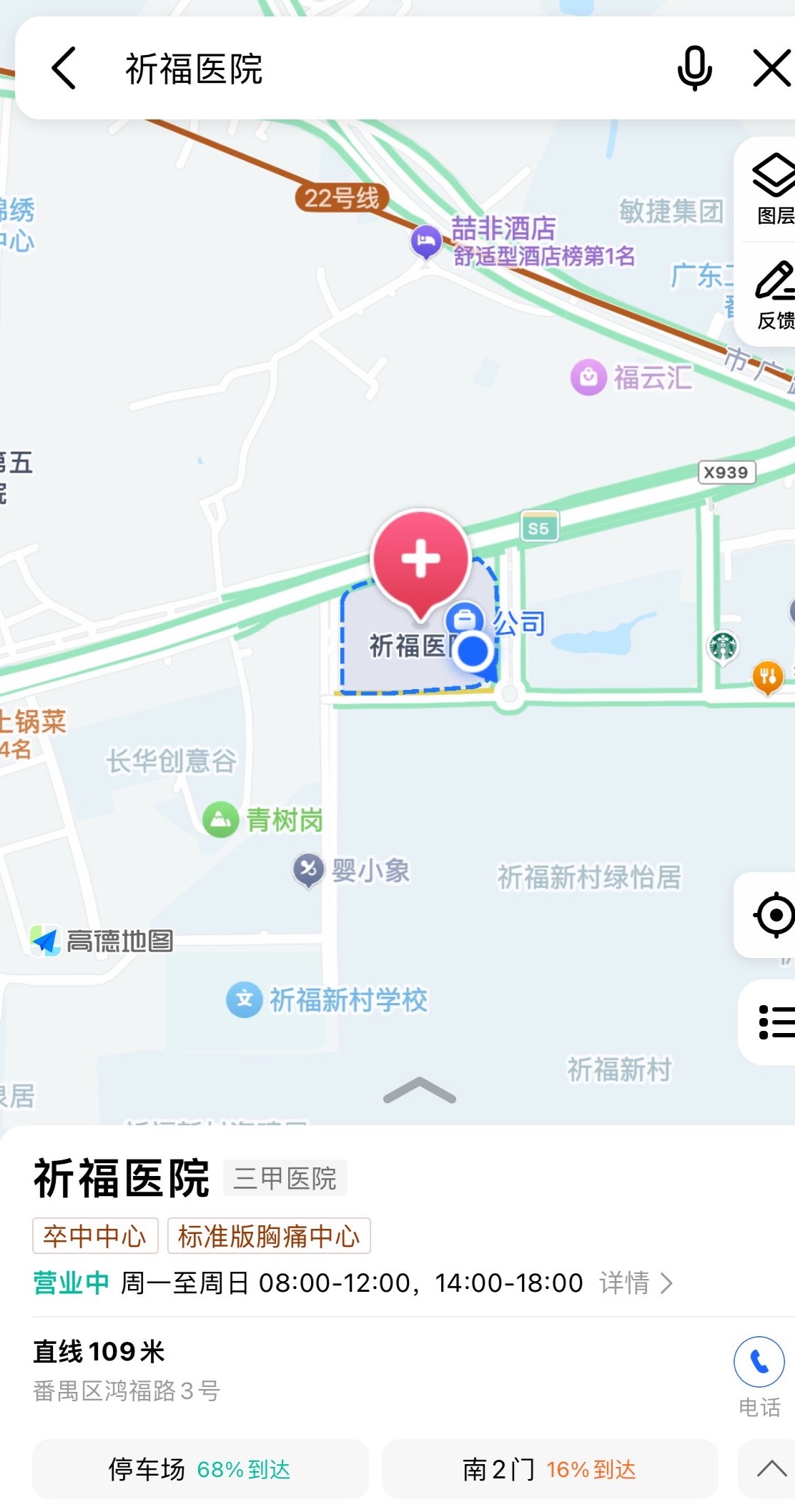
Task: Clear the search with the X icon
Action: click(772, 69)
